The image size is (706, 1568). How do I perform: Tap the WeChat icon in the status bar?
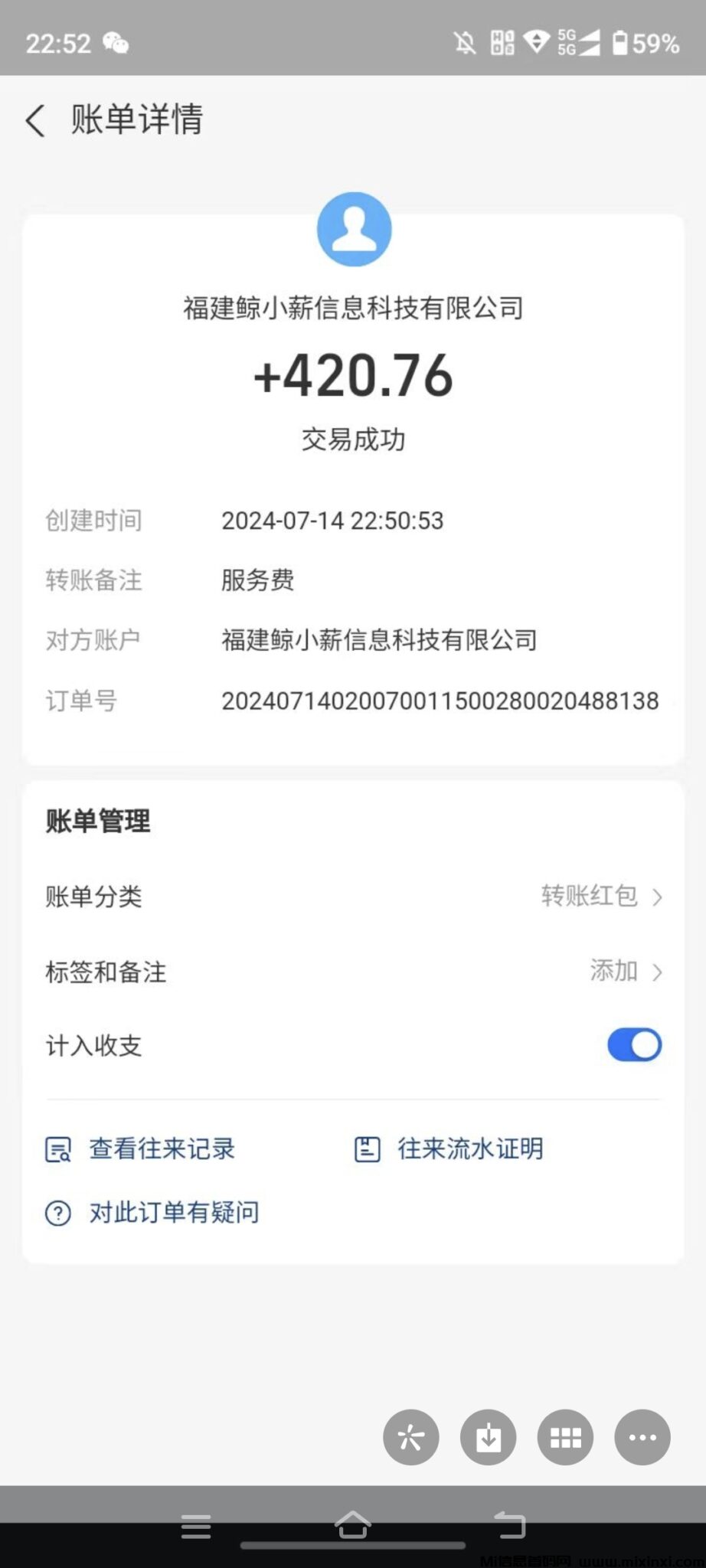(115, 42)
